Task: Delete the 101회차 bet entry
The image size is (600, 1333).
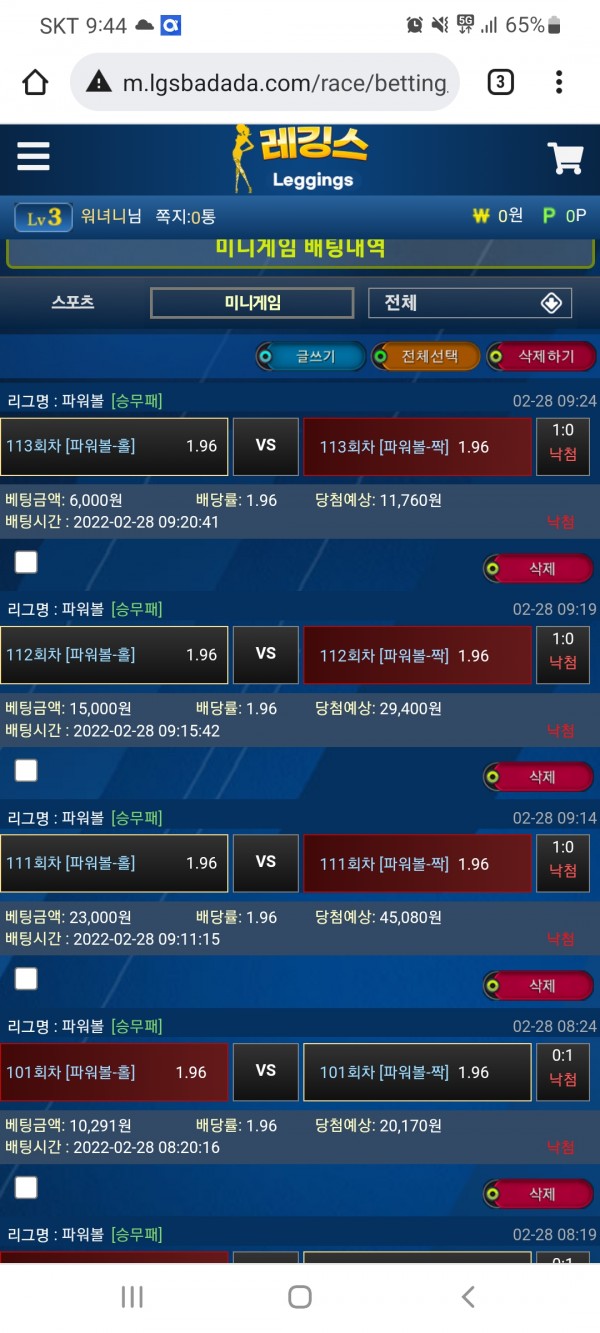Action: (539, 1193)
